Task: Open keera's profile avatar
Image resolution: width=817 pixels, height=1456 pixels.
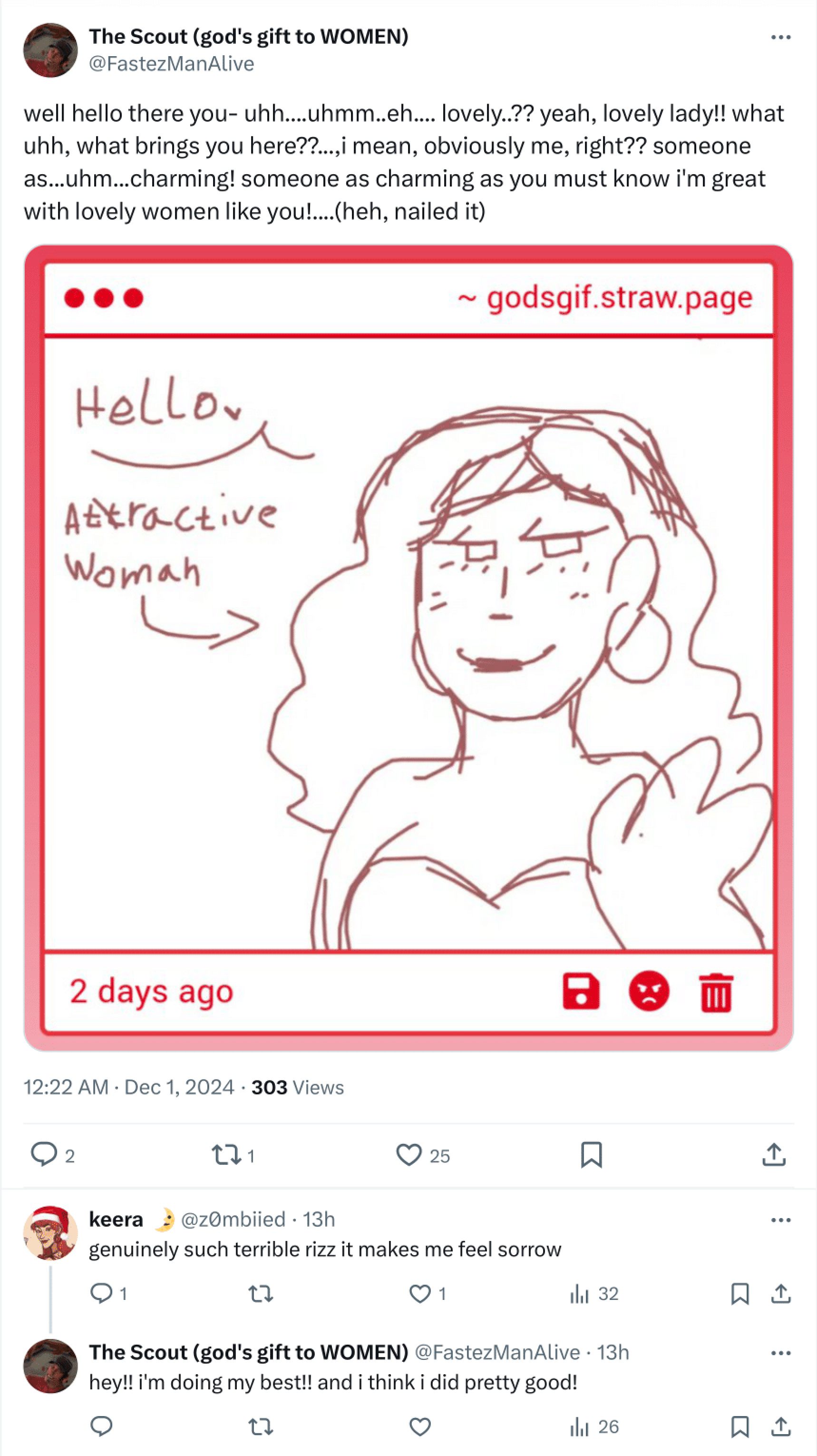Action: coord(50,1233)
